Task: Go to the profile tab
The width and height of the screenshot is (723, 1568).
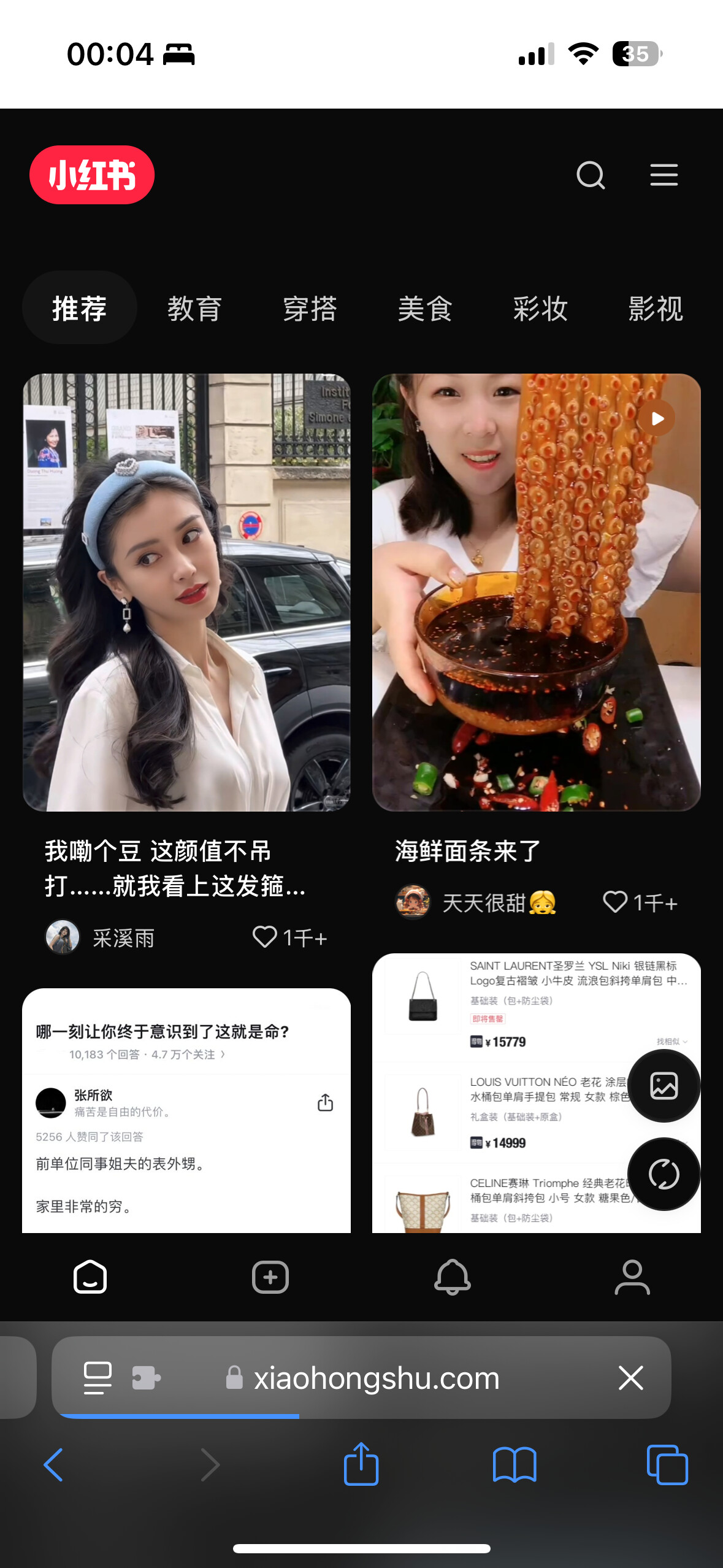Action: [x=632, y=1277]
